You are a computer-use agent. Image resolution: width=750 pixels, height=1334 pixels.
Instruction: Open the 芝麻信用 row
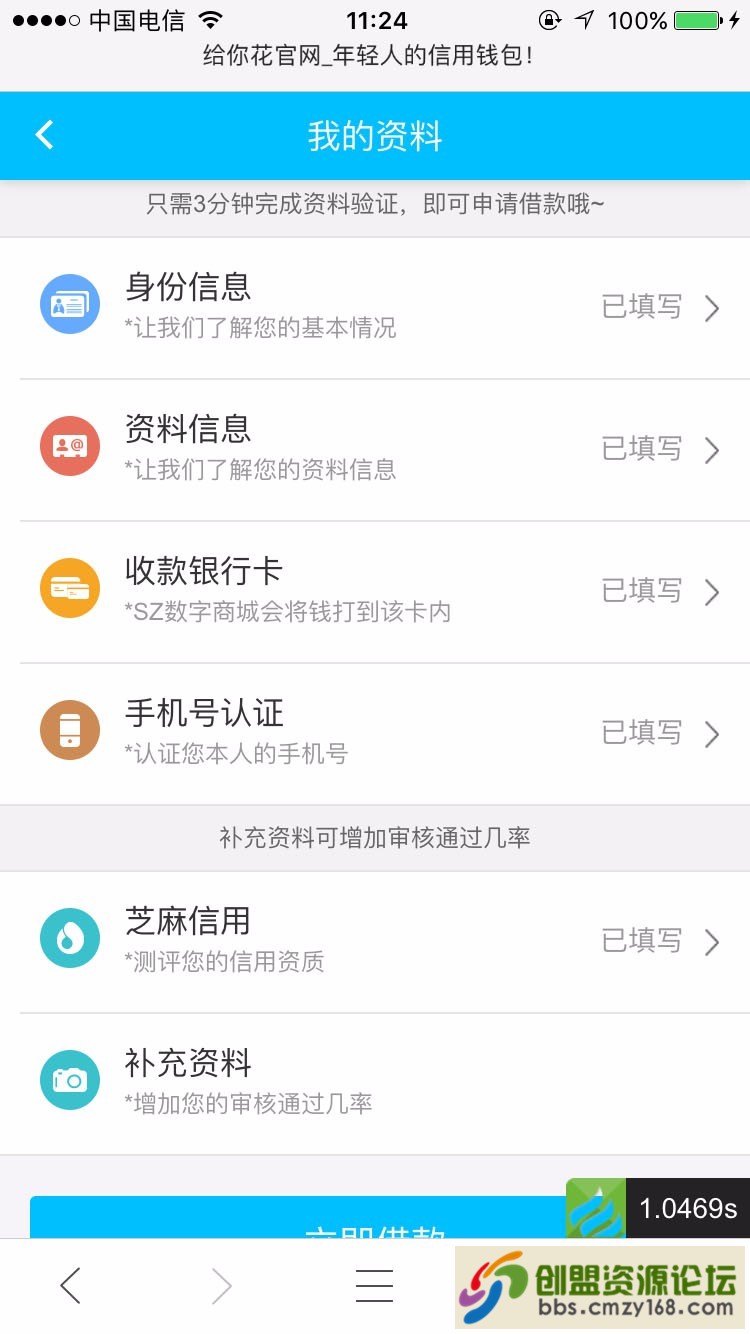pos(375,941)
